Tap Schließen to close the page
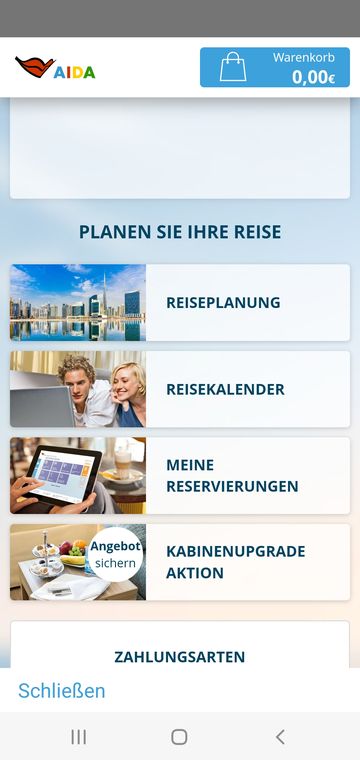 point(62,691)
